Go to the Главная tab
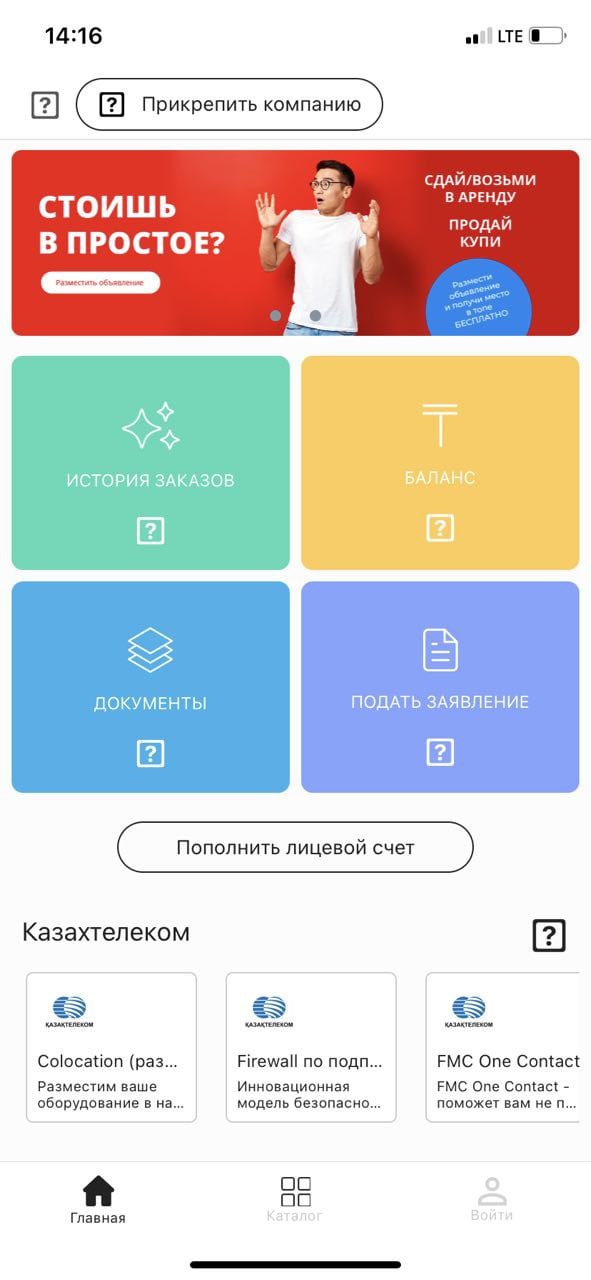Image resolution: width=591 pixels, height=1280 pixels. [98, 1199]
